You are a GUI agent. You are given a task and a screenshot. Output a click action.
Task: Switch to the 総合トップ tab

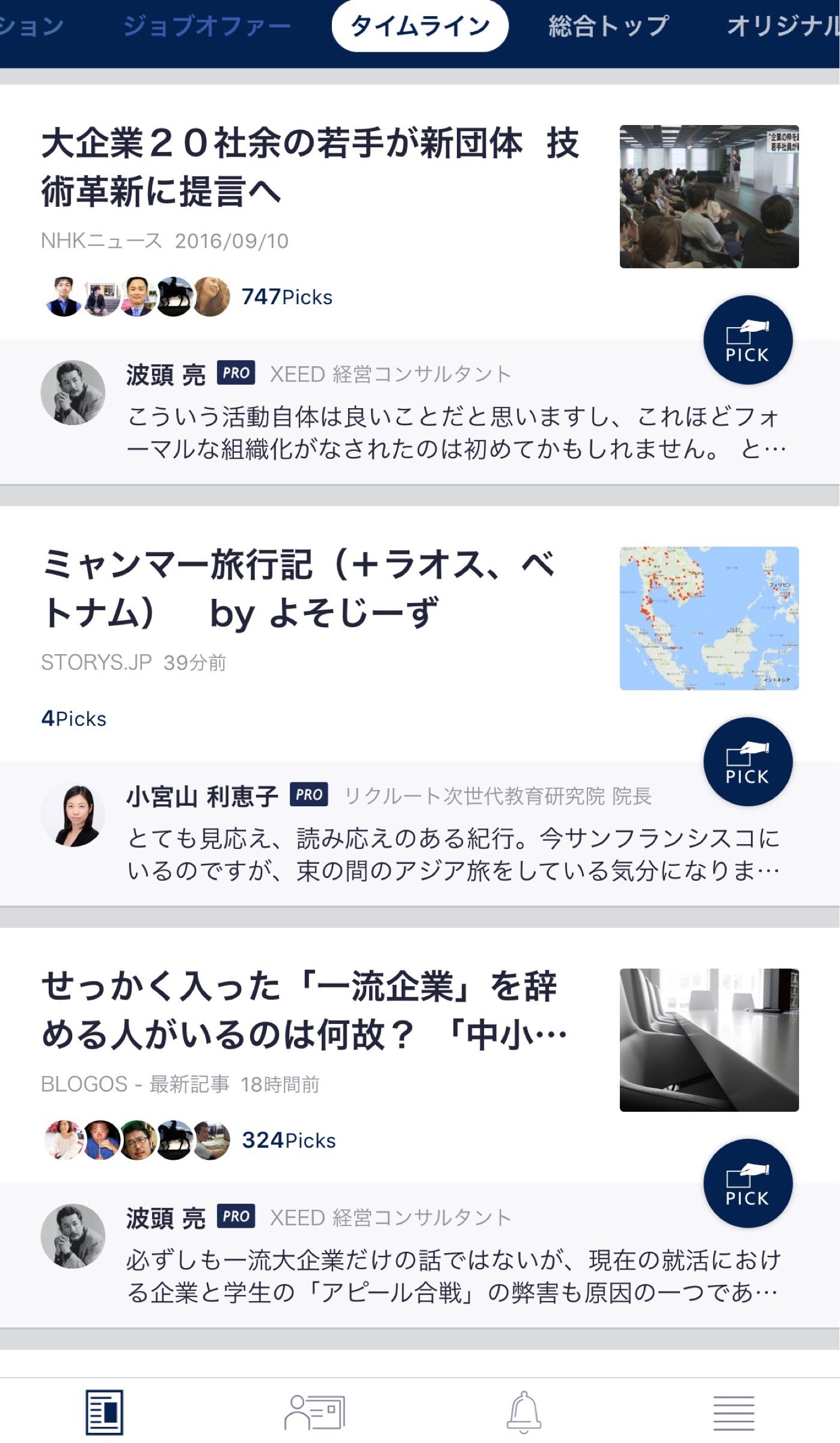pyautogui.click(x=609, y=26)
